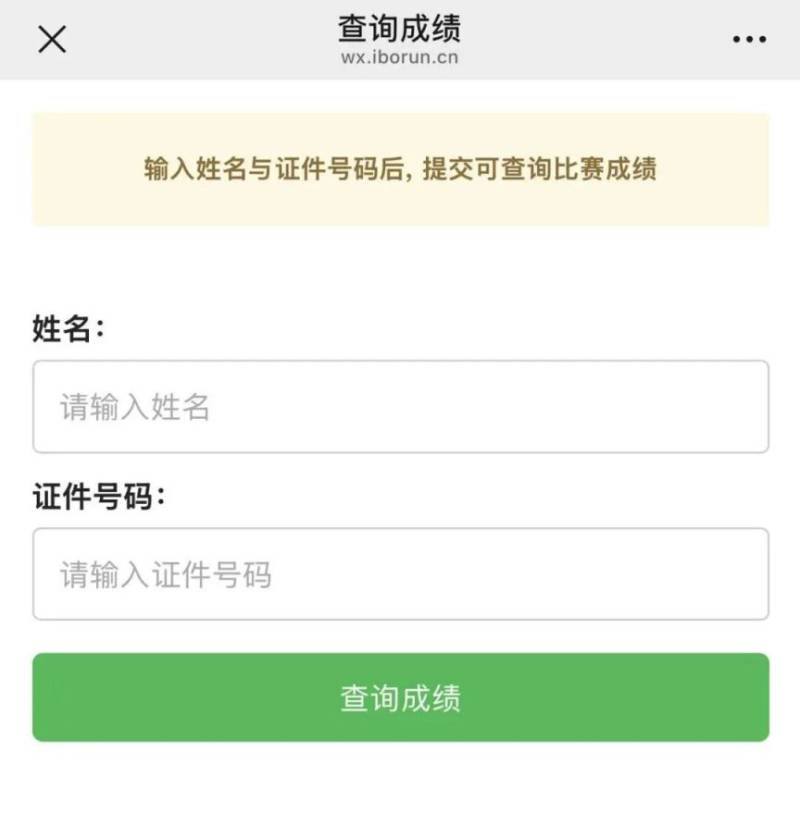Click the ID card number input box
This screenshot has height=825, width=800.
[x=400, y=575]
